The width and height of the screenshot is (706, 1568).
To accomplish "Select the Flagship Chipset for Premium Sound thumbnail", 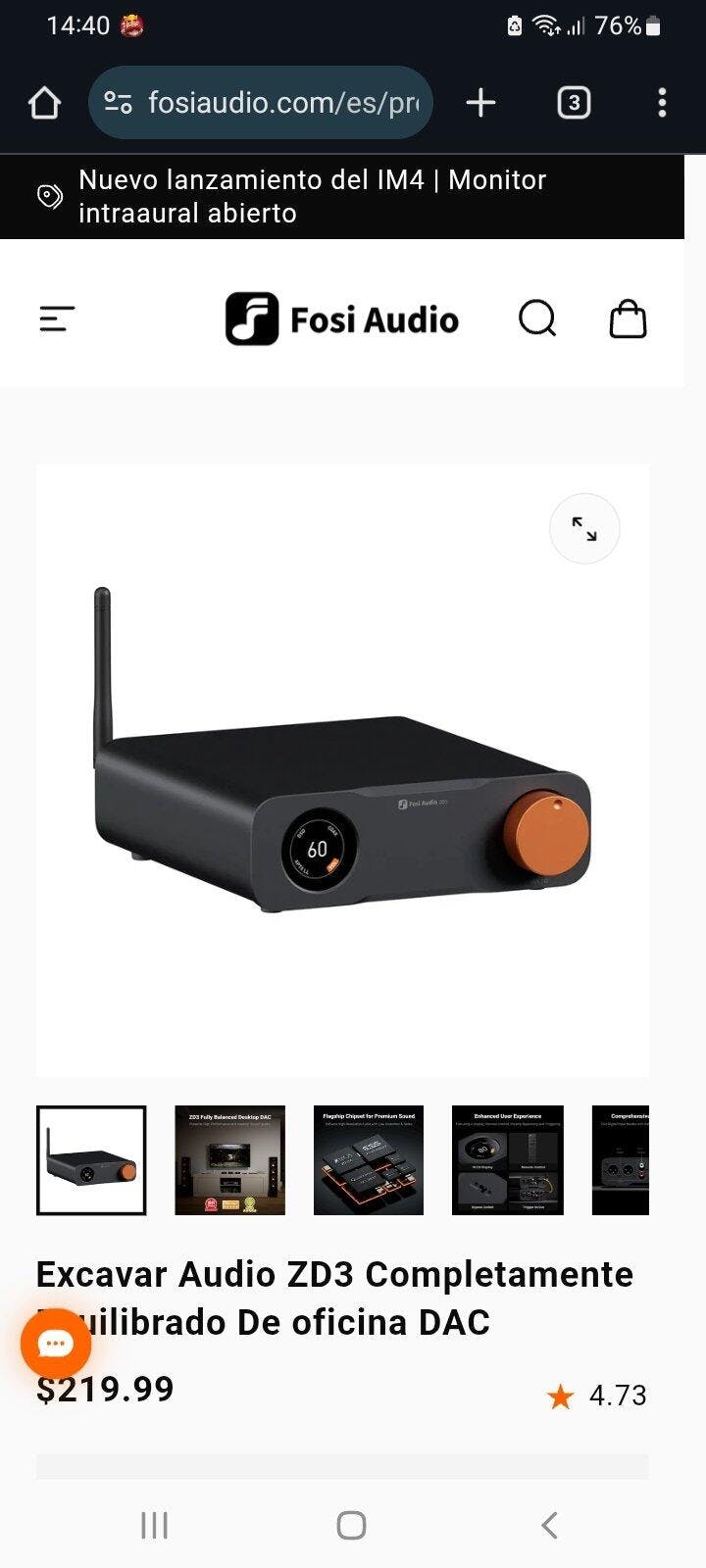I will click(x=369, y=1160).
